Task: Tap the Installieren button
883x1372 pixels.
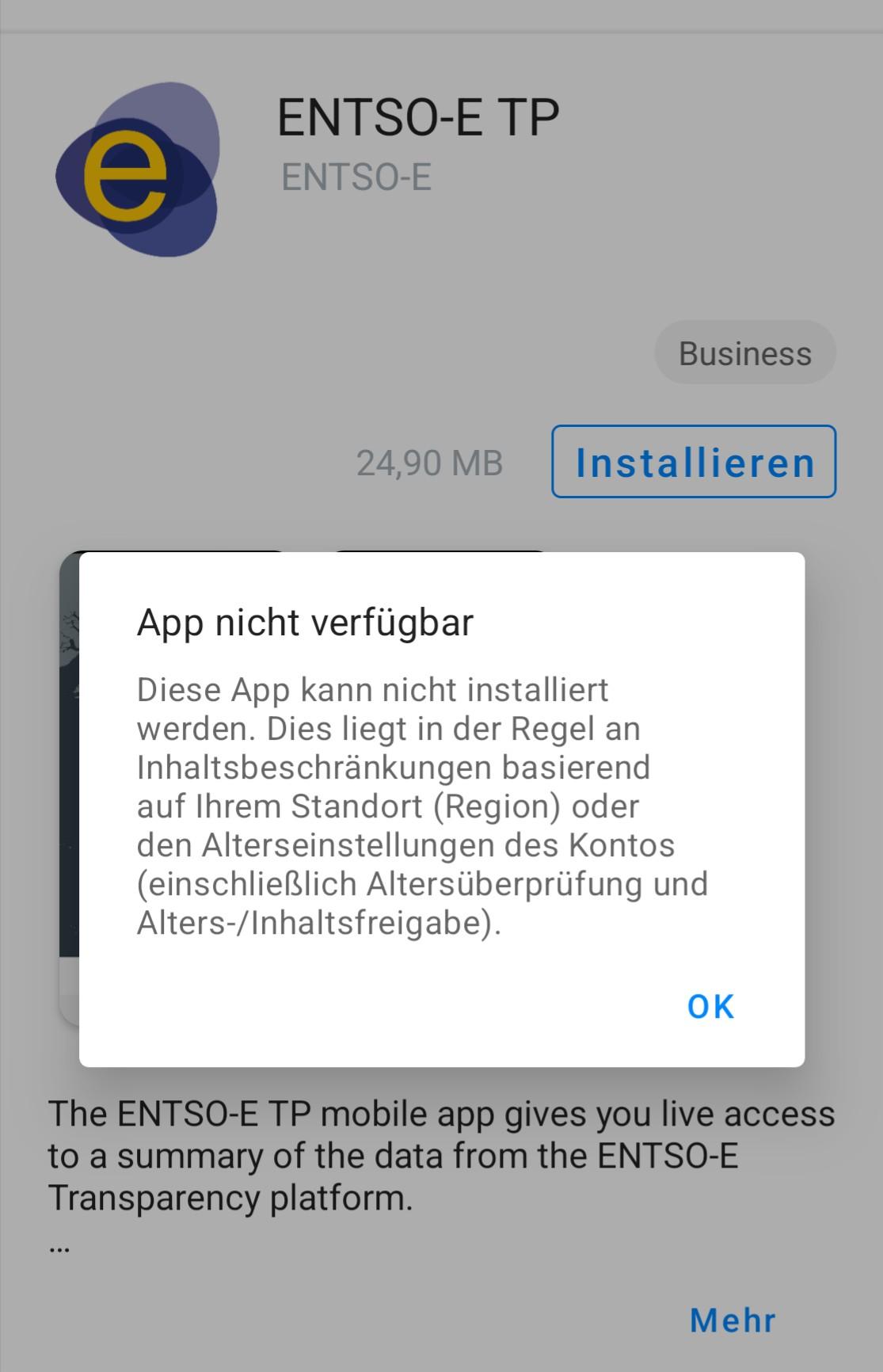Action: tap(694, 462)
